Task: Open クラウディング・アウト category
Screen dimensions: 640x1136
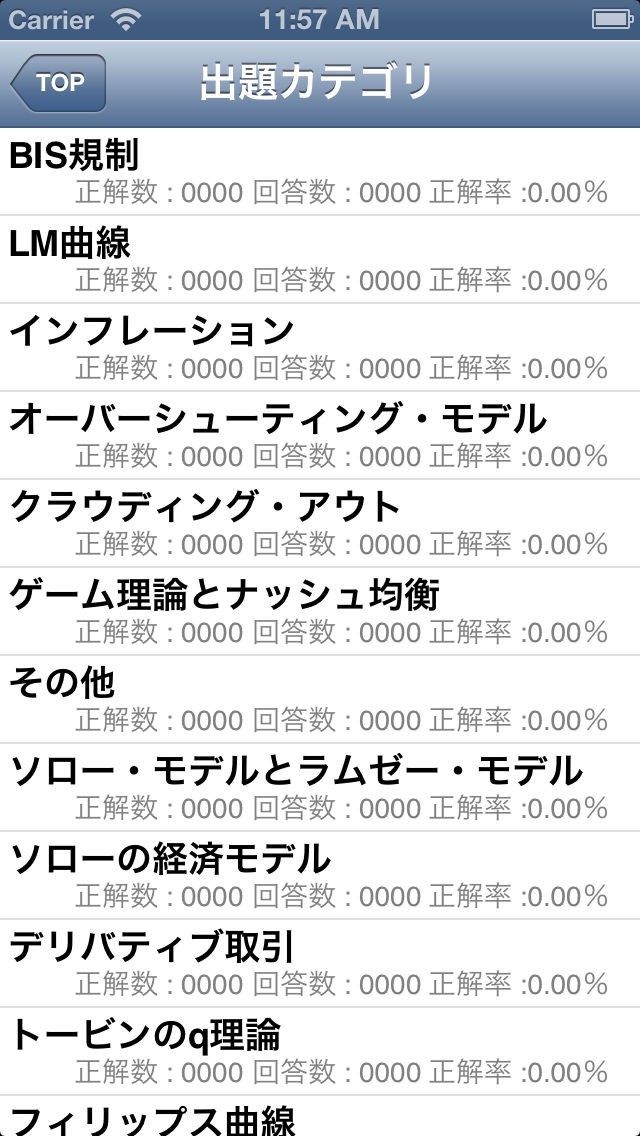Action: click(x=320, y=524)
